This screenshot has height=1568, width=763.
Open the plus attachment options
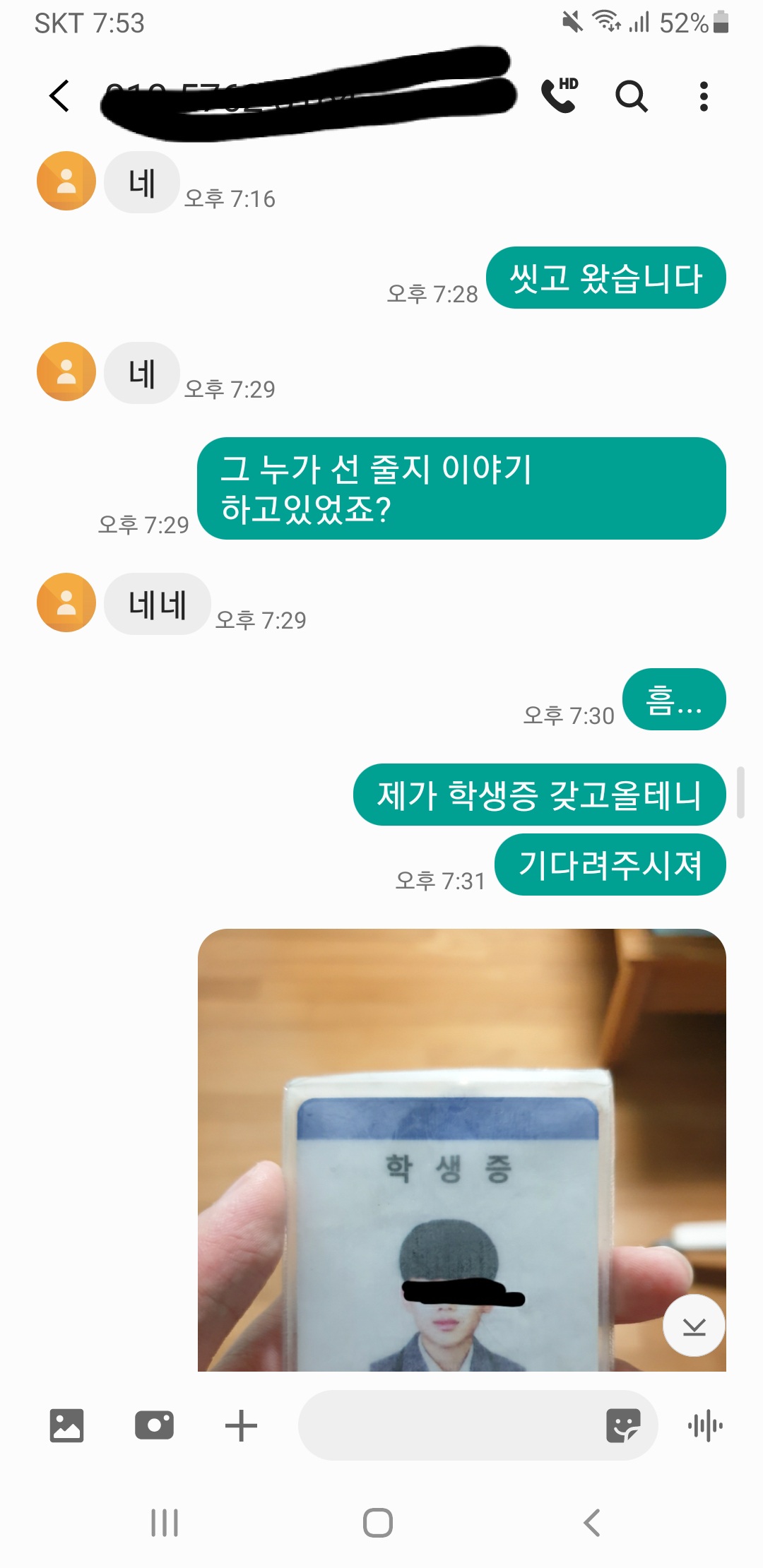pos(241,1425)
